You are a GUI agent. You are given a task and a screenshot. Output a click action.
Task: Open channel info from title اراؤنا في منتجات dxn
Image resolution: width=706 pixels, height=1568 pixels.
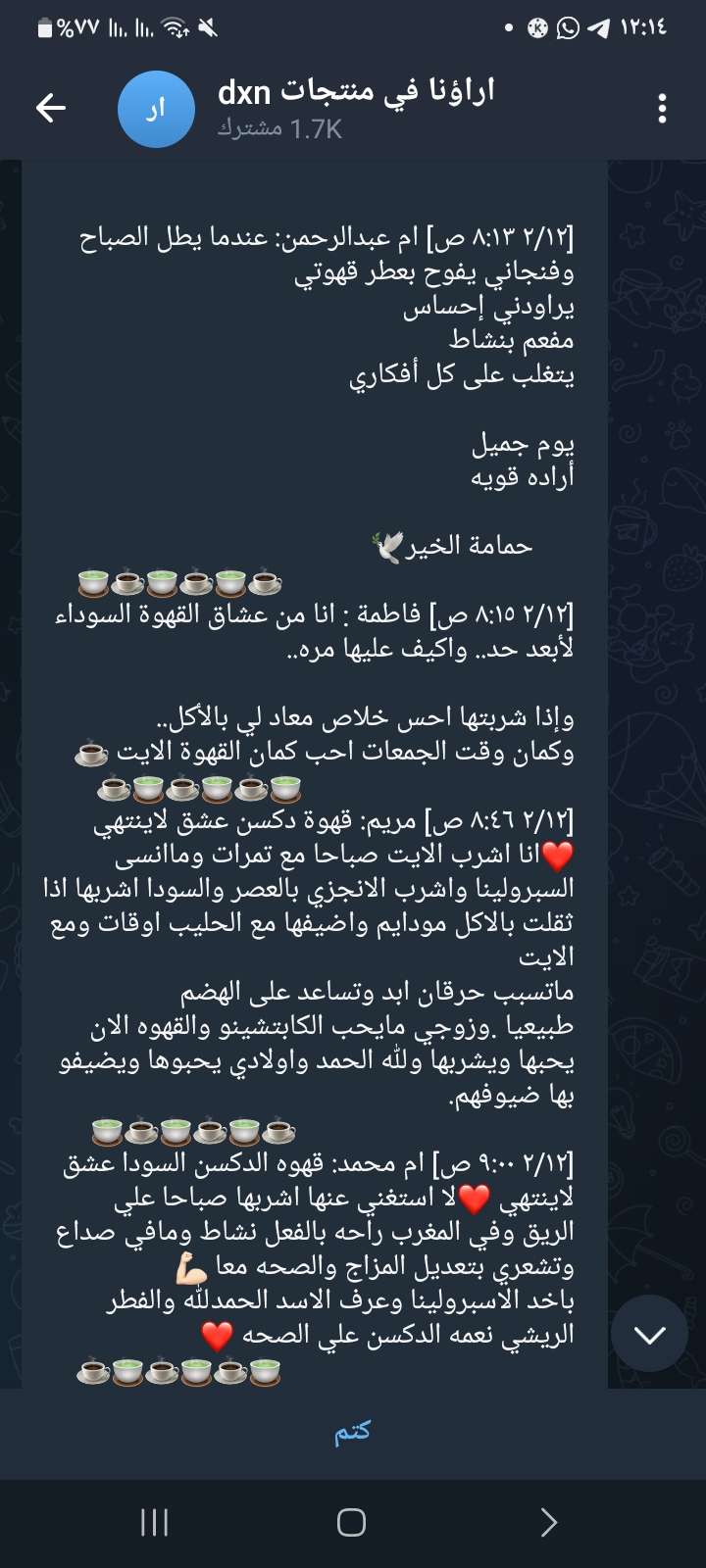click(357, 93)
